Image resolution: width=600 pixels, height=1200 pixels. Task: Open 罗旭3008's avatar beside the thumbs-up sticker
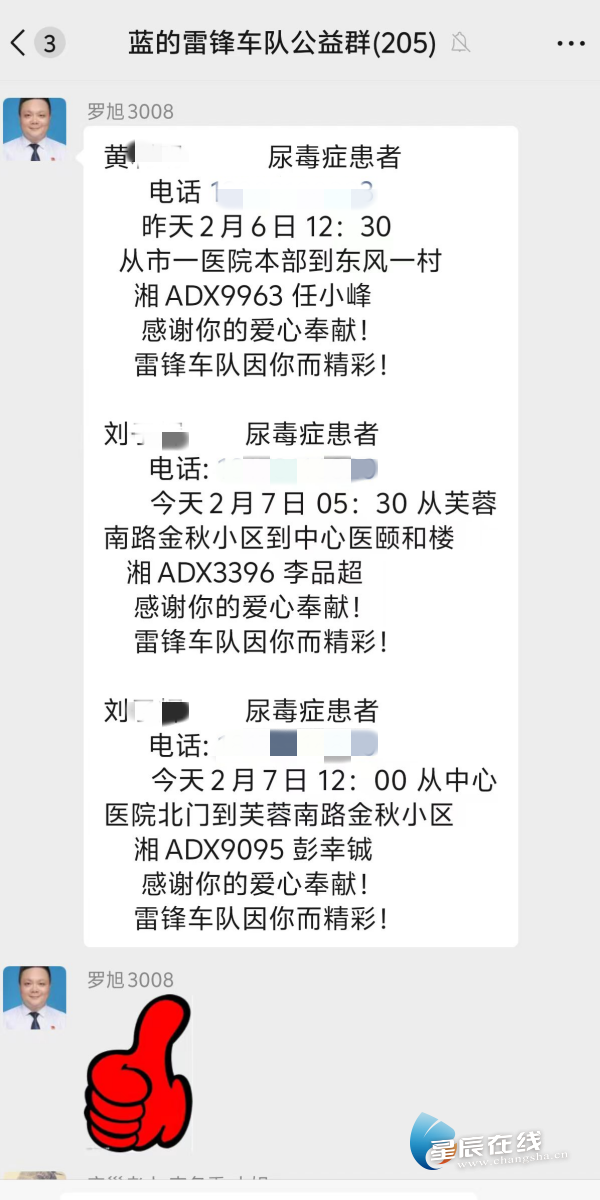pos(35,999)
